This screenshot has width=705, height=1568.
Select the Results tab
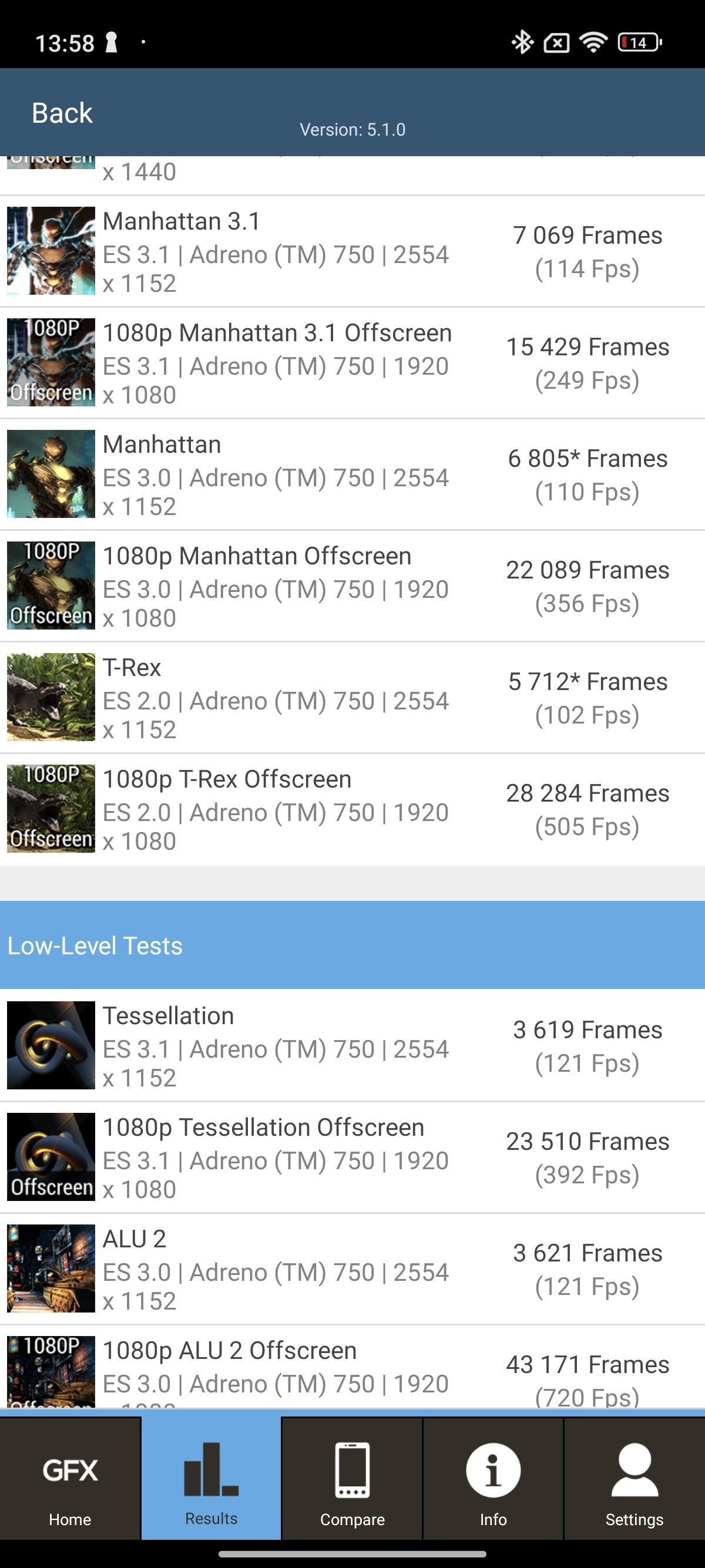pyautogui.click(x=211, y=1478)
